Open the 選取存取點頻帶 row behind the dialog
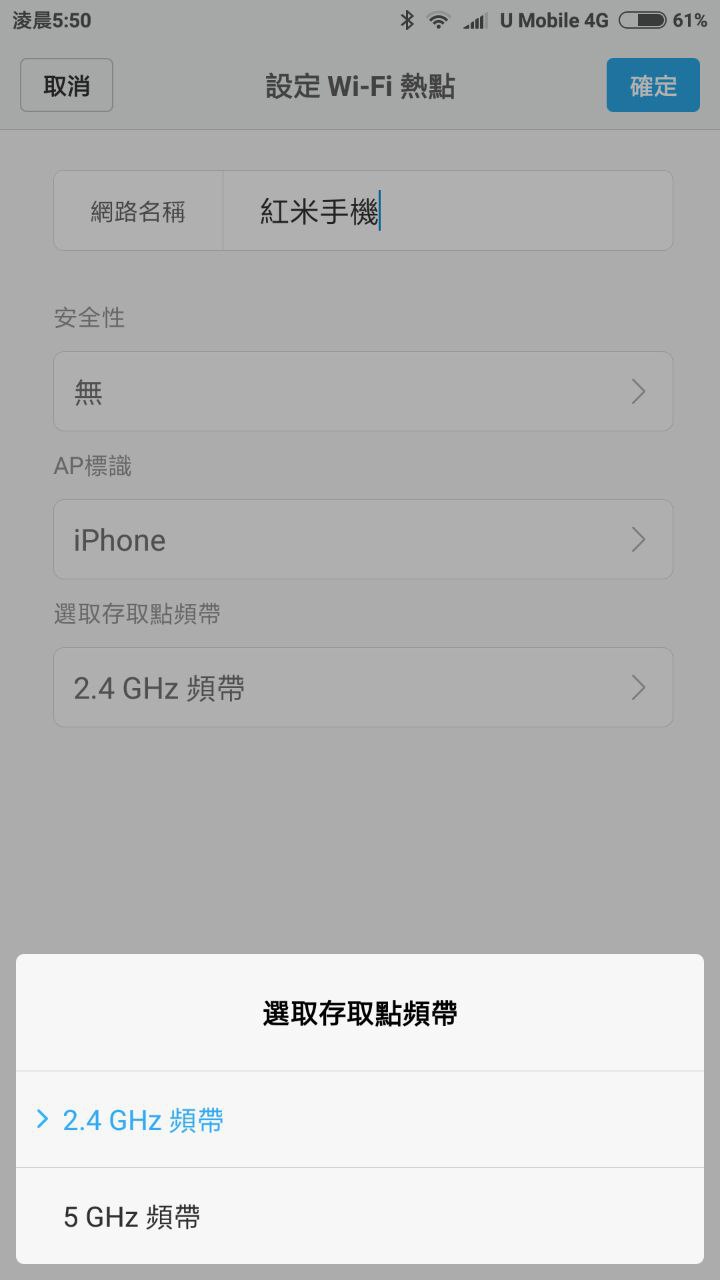The width and height of the screenshot is (720, 1280). (363, 688)
